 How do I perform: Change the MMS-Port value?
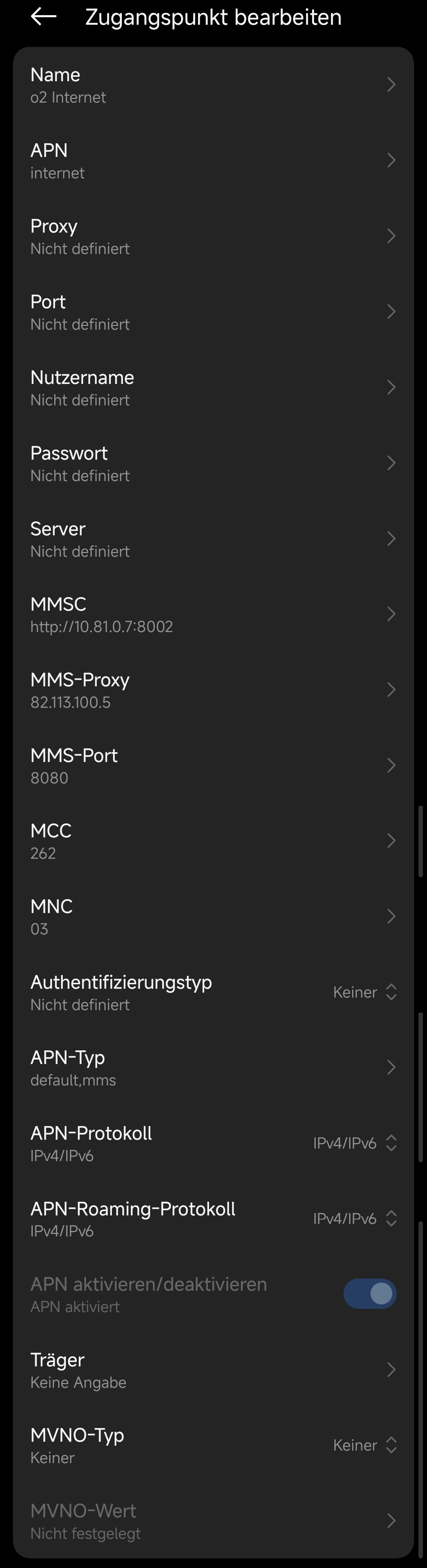click(x=213, y=765)
